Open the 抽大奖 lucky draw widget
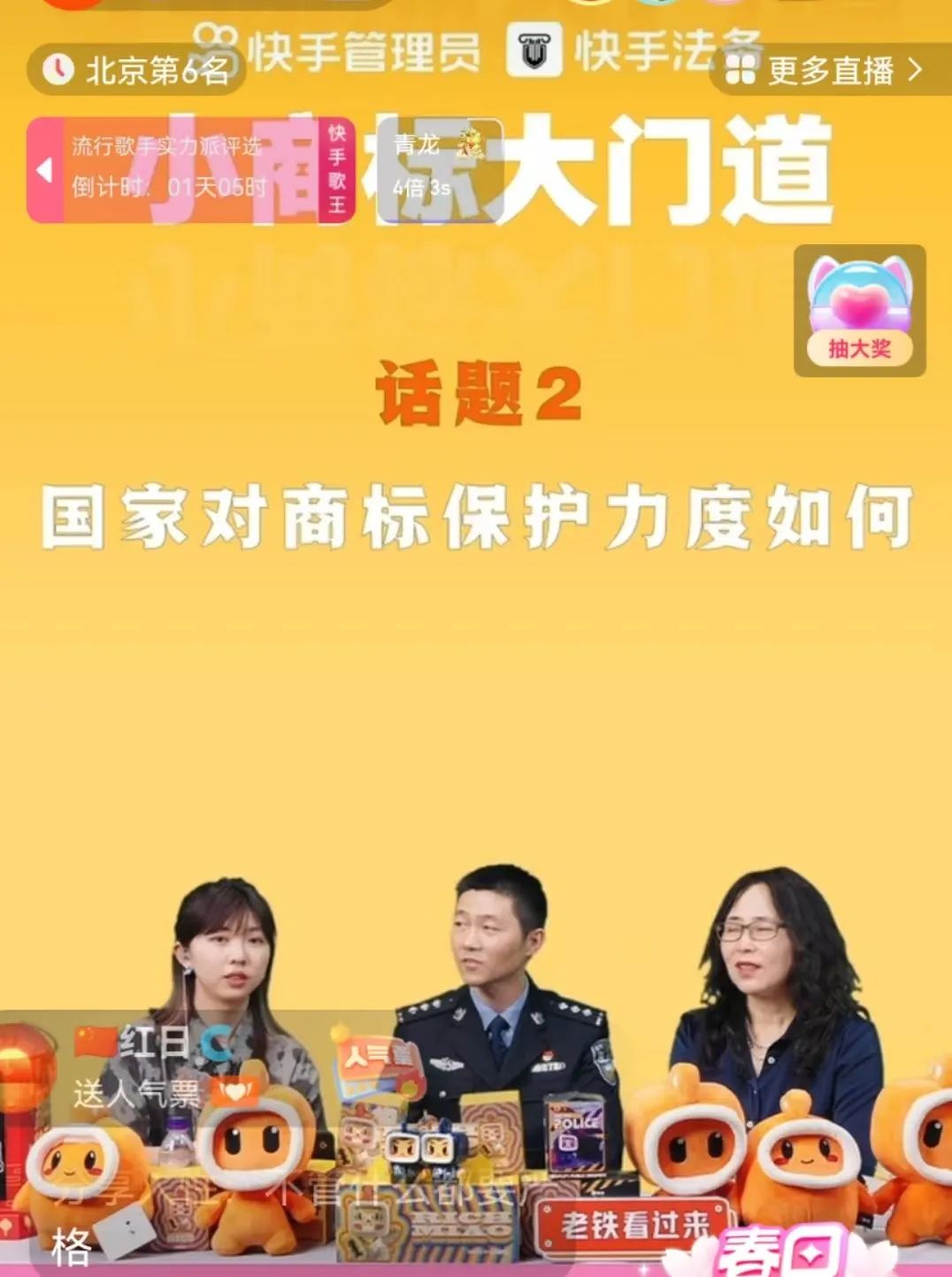Viewport: 952px width, 1277px height. click(859, 311)
